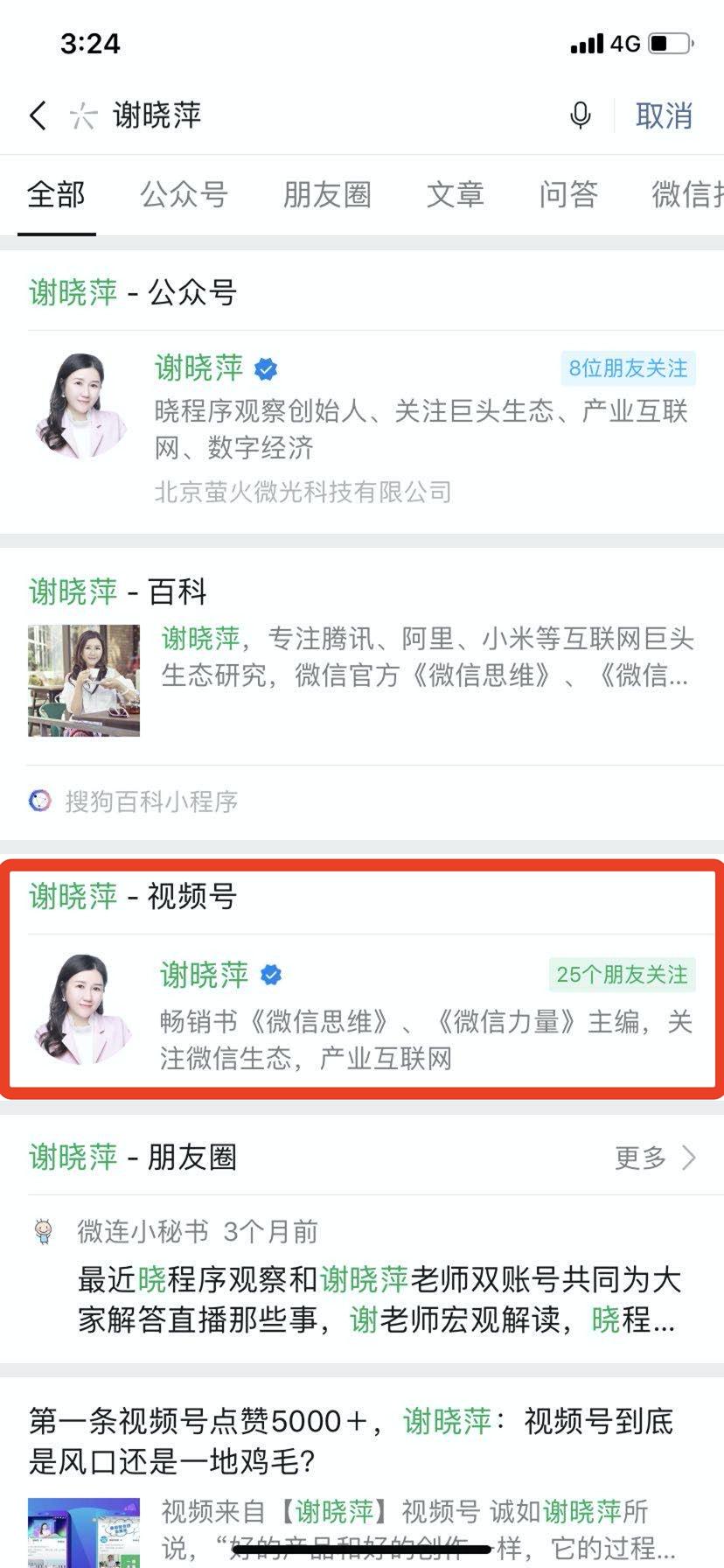This screenshot has height=1568, width=724.
Task: Switch to the 朋友圈 tab
Action: tap(327, 194)
